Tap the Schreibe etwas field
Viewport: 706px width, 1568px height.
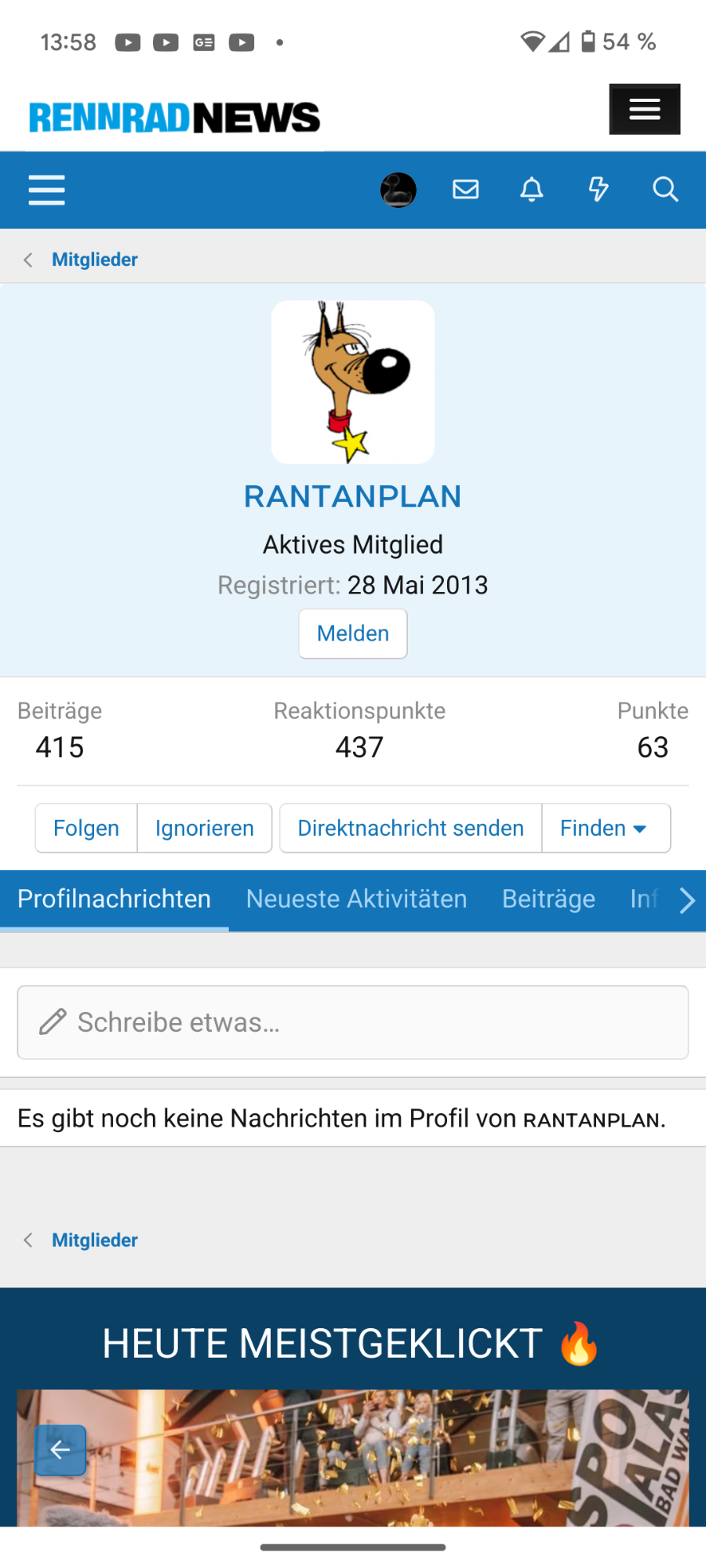pyautogui.click(x=353, y=1022)
